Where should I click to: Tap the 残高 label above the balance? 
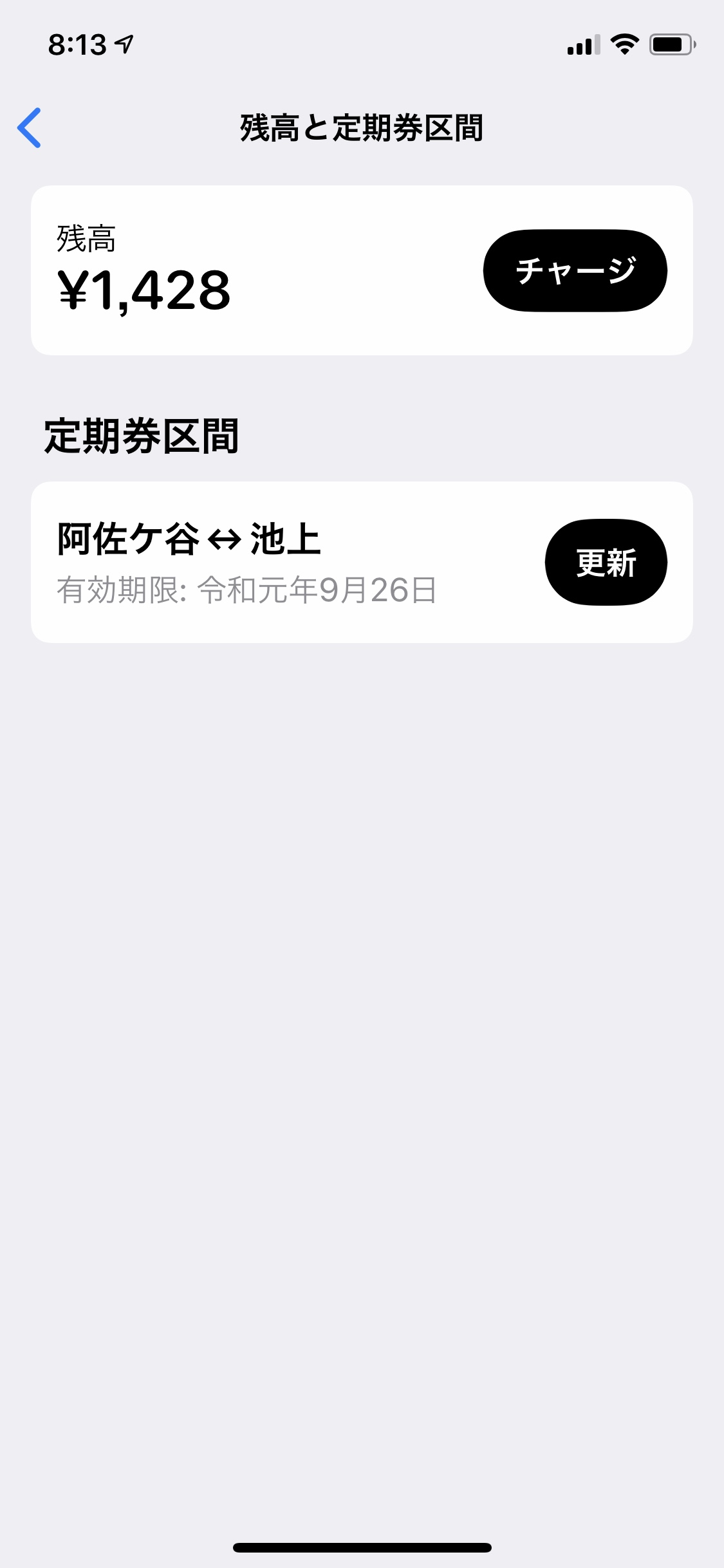coord(84,239)
